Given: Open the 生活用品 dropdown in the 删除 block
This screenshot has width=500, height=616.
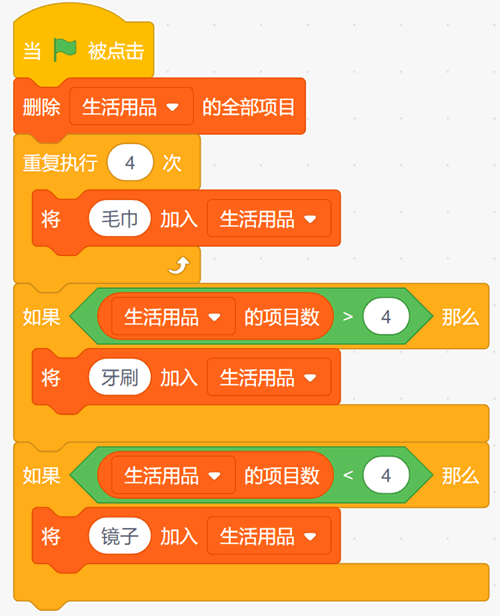Looking at the screenshot, I should 131,106.
